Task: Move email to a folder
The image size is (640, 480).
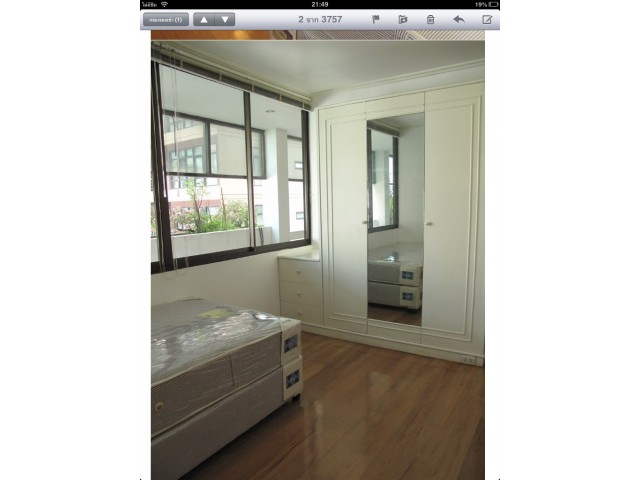Action: (403, 19)
